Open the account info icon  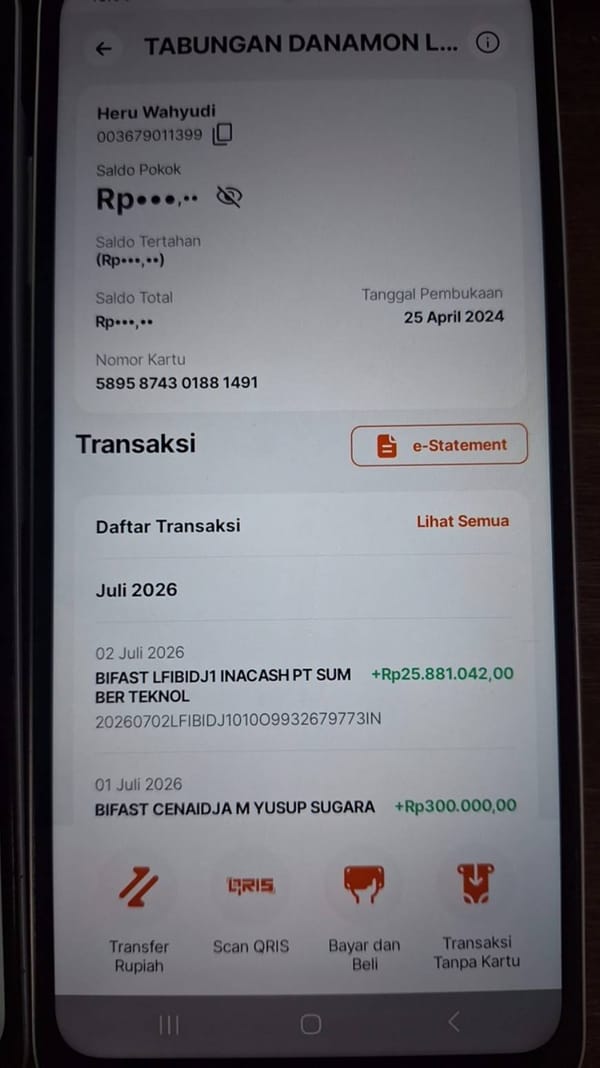pos(487,43)
